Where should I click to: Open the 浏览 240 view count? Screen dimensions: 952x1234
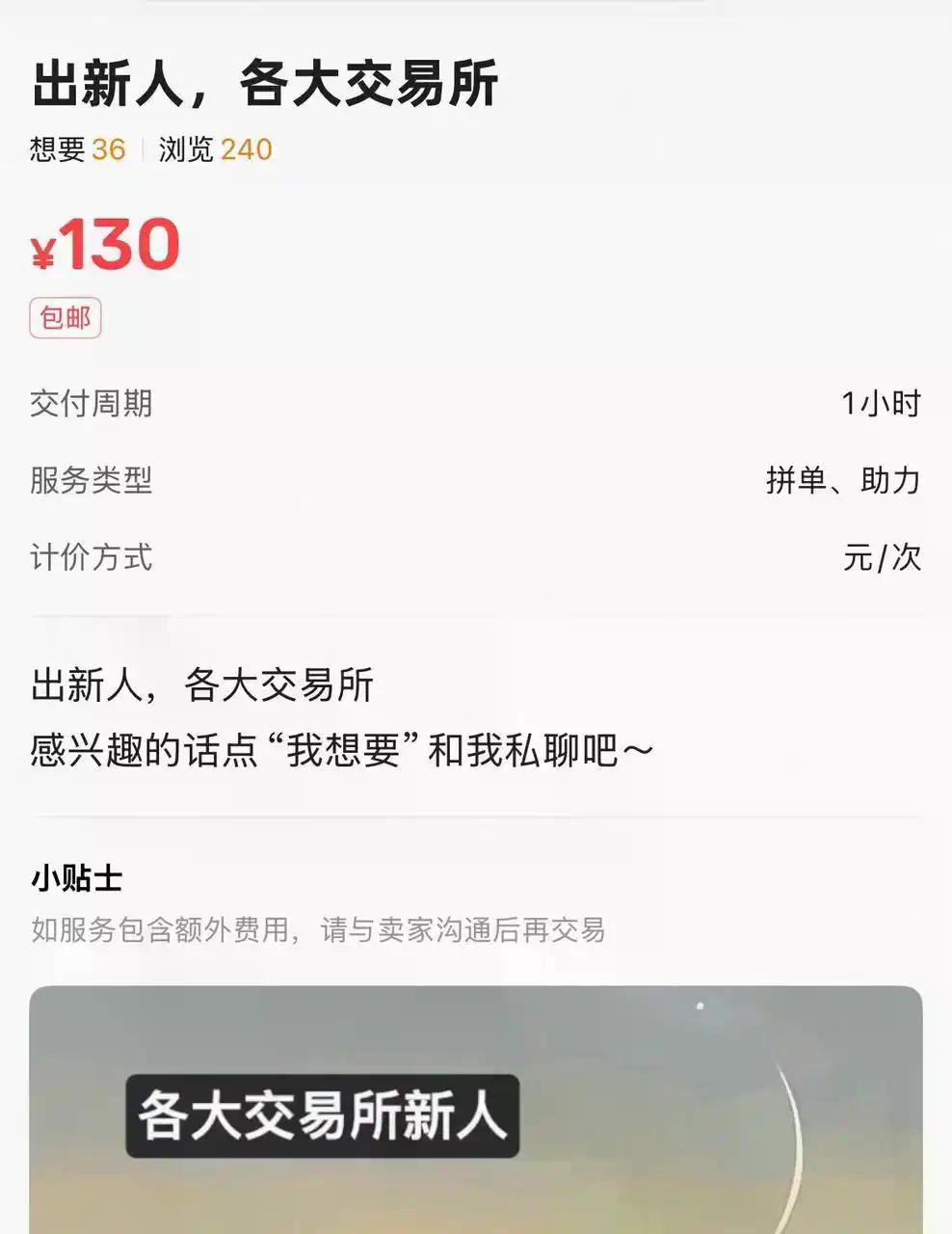pyautogui.click(x=214, y=149)
